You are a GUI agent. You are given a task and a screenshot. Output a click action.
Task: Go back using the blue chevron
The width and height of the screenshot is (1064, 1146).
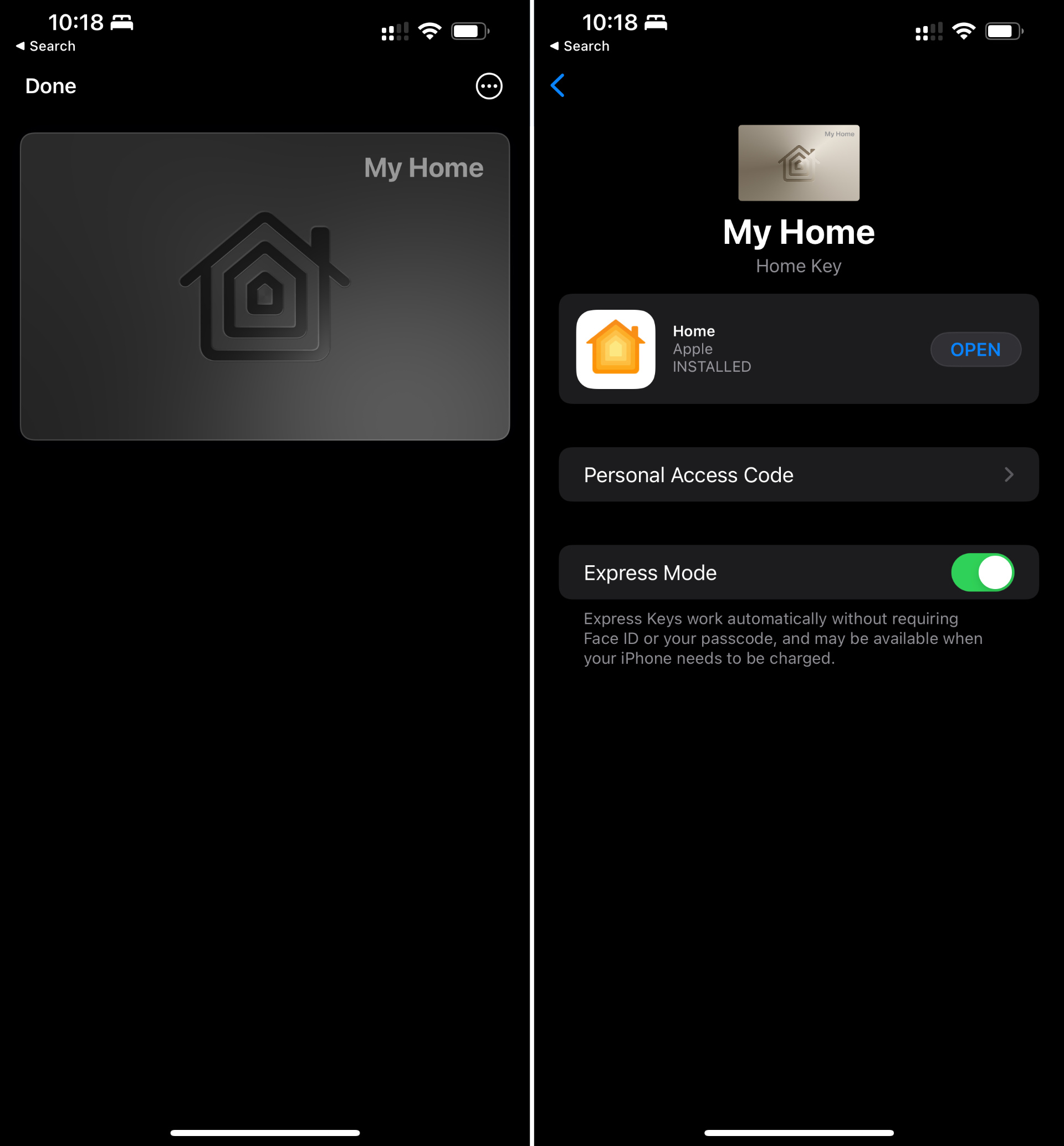tap(557, 86)
